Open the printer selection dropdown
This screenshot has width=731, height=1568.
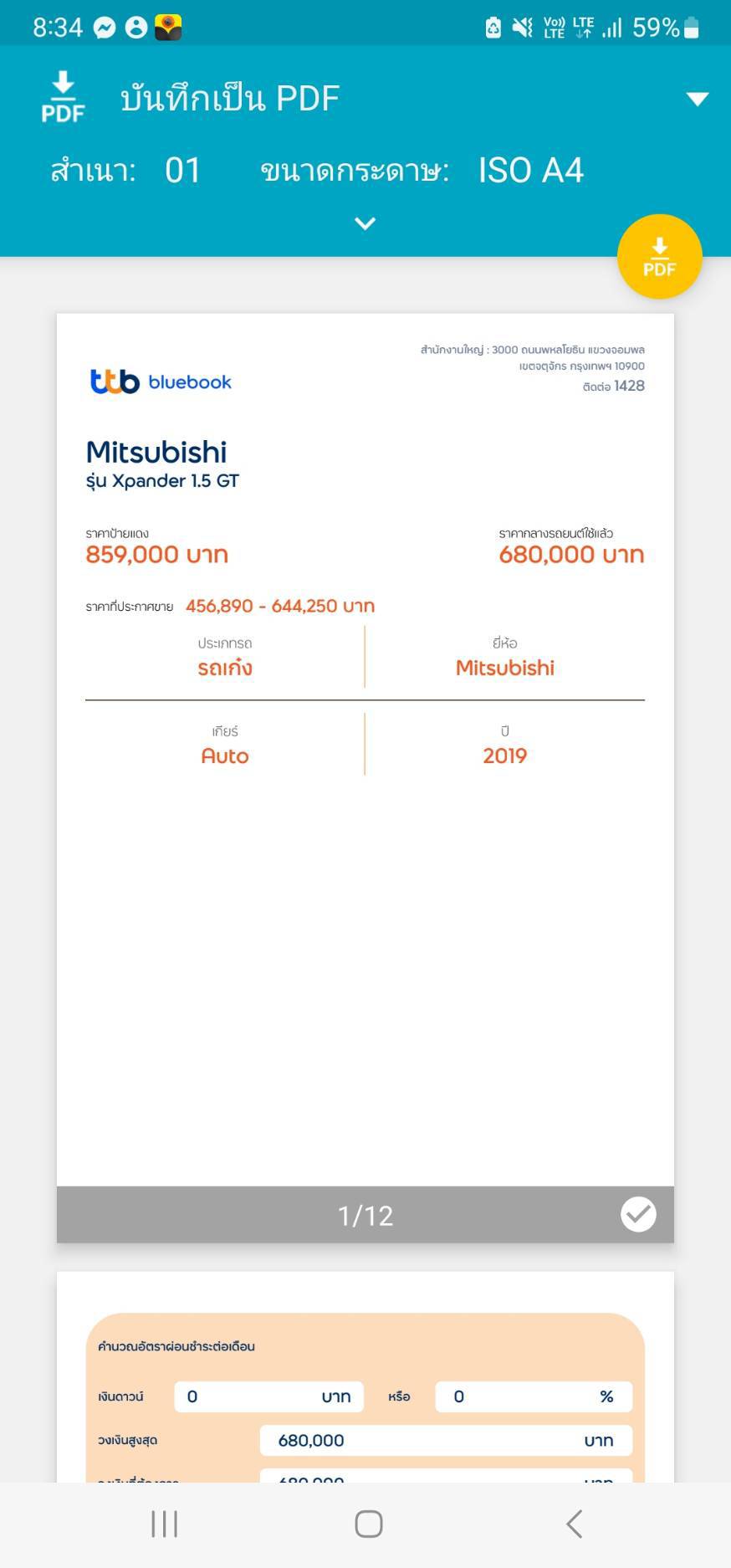point(697,99)
